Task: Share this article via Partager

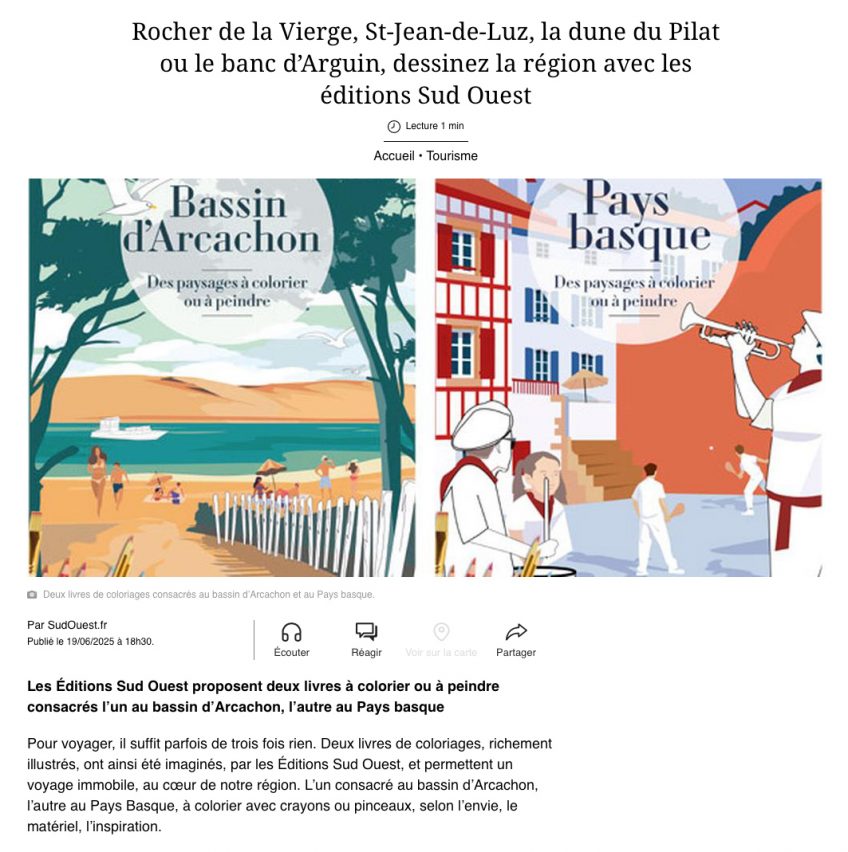Action: pos(516,639)
